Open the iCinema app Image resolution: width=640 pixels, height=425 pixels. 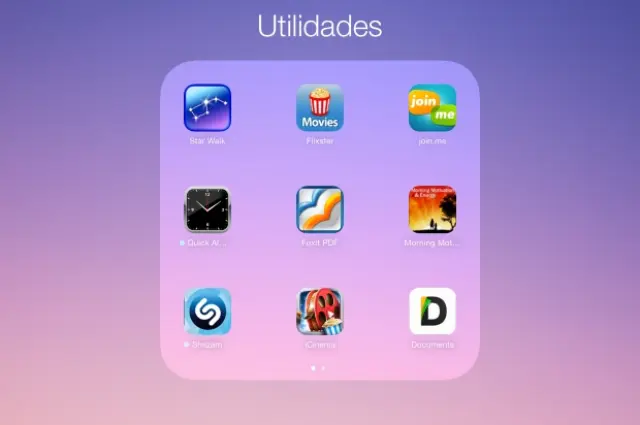(x=320, y=312)
